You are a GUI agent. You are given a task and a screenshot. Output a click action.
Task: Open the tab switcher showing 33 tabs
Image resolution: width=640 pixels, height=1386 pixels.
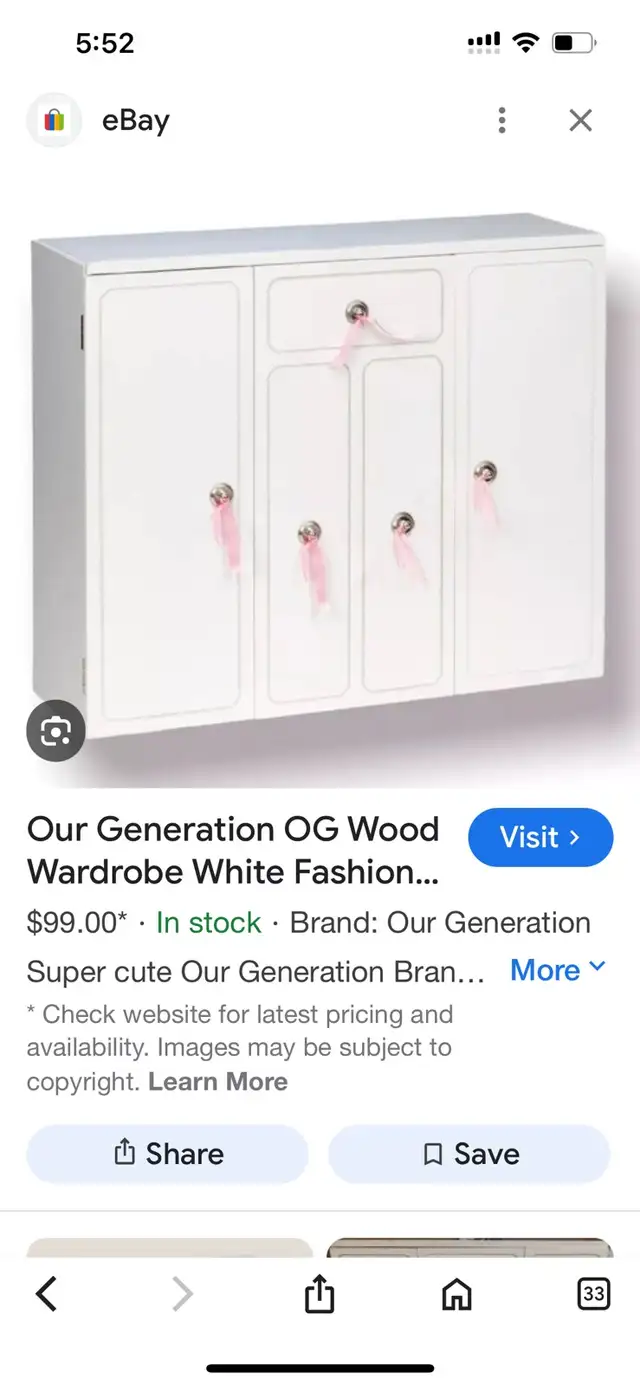[594, 1294]
